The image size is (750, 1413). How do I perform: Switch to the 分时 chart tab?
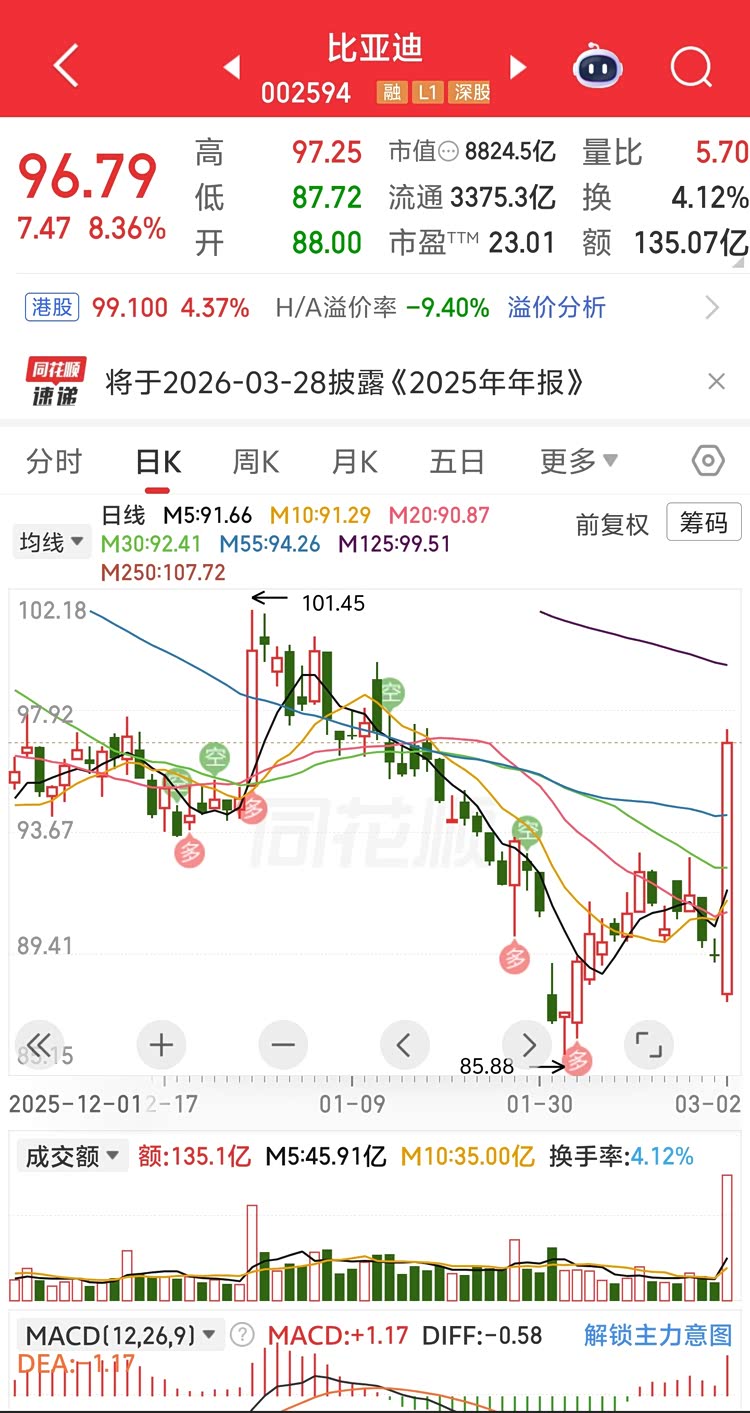click(54, 461)
